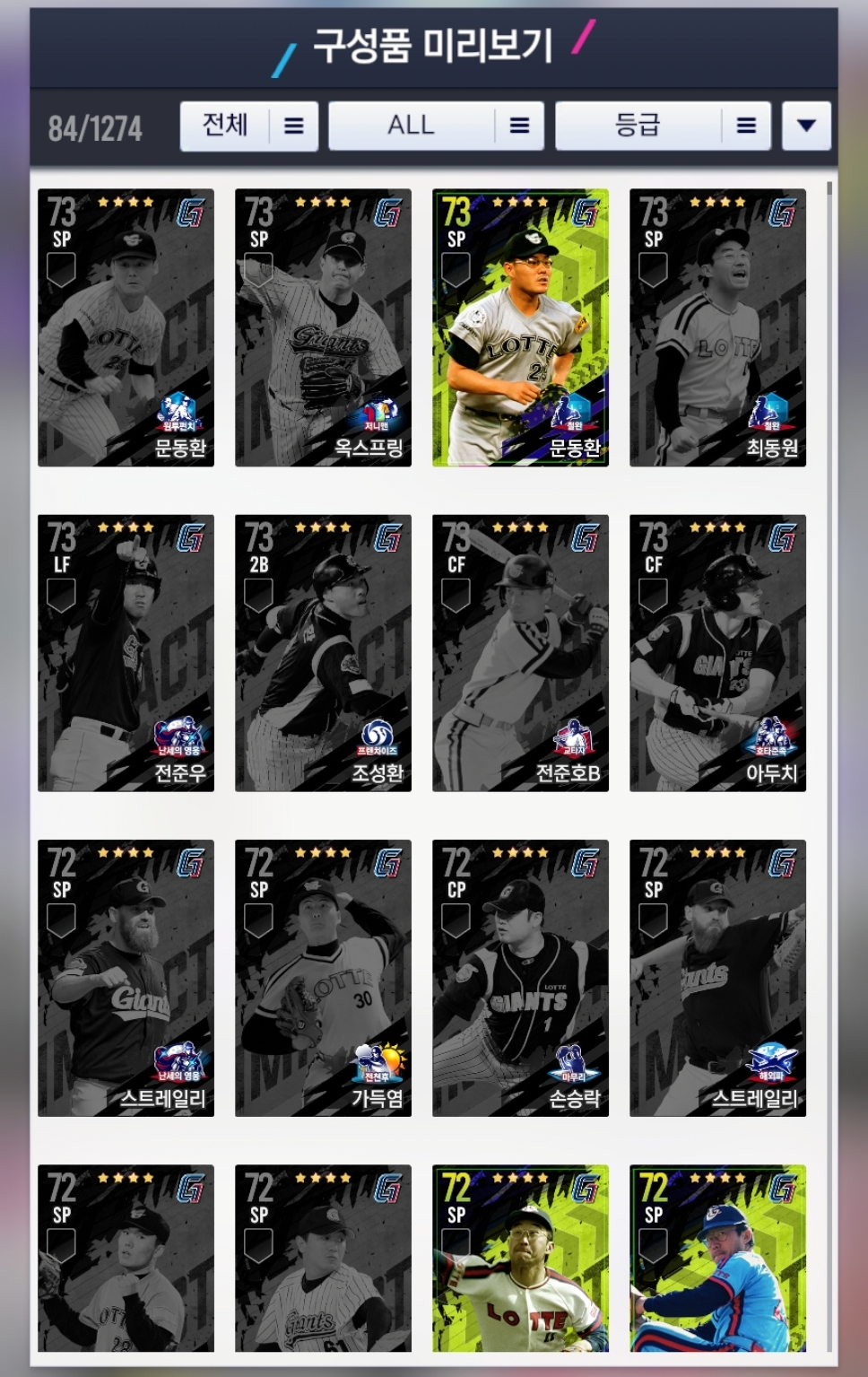868x1377 pixels.
Task: Open the 전체 filter dropdown
Action: [x=248, y=126]
